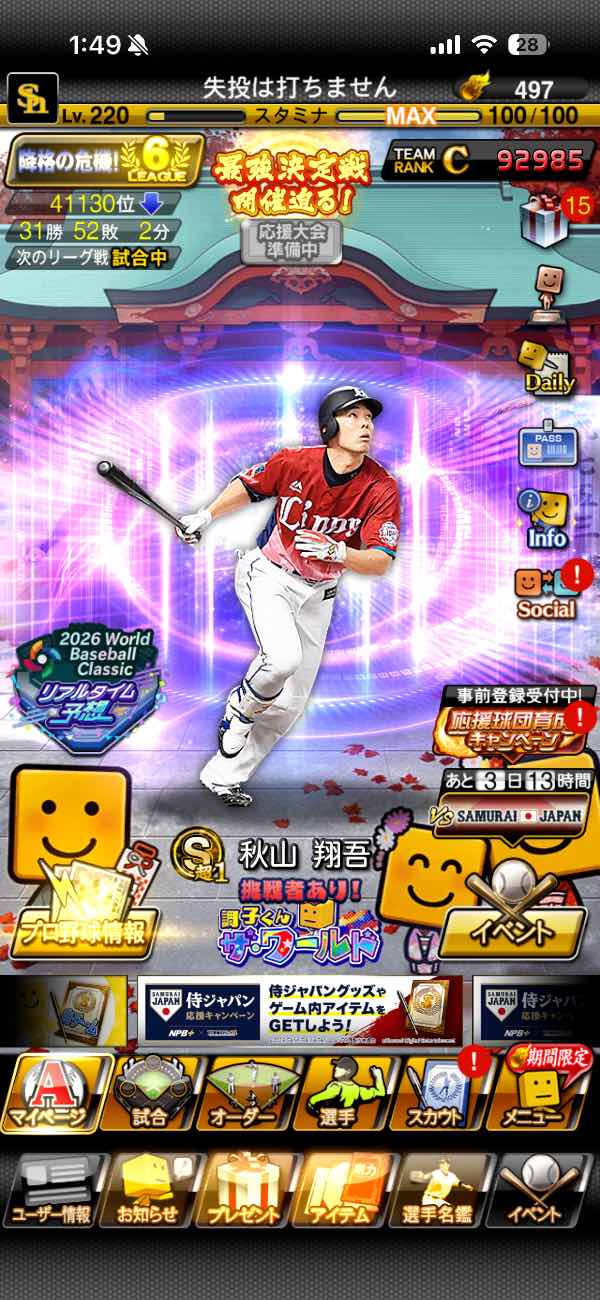Open ユーザー情報
This screenshot has height=1300, width=600.
coord(52,1191)
